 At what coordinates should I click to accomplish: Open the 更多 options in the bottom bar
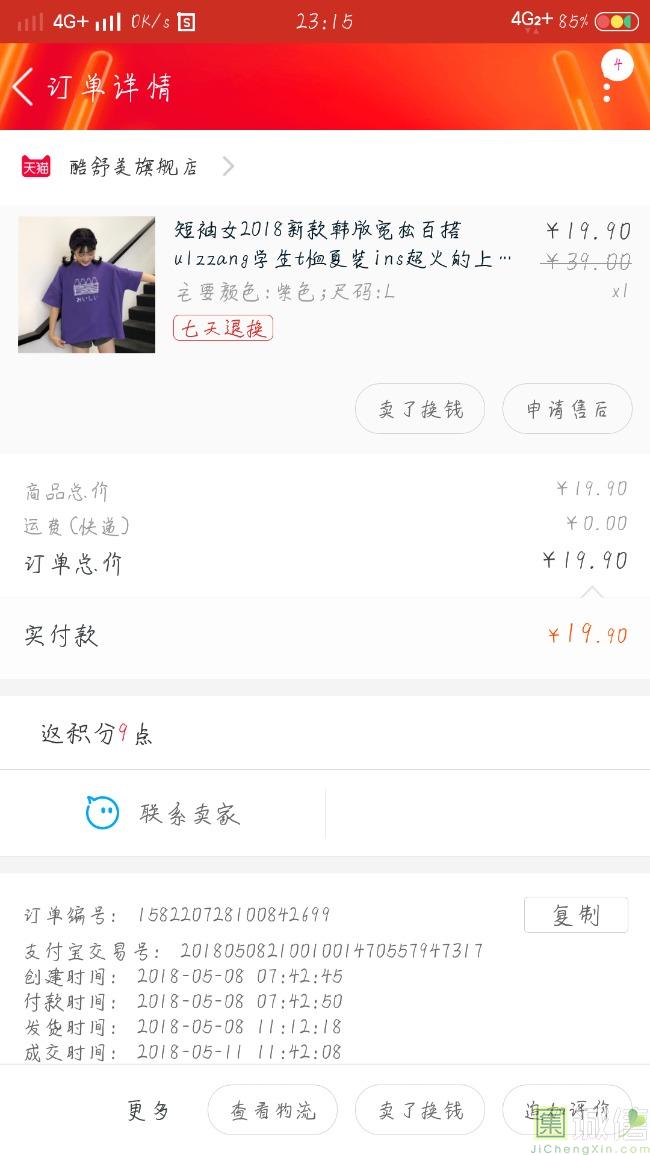click(x=148, y=1110)
